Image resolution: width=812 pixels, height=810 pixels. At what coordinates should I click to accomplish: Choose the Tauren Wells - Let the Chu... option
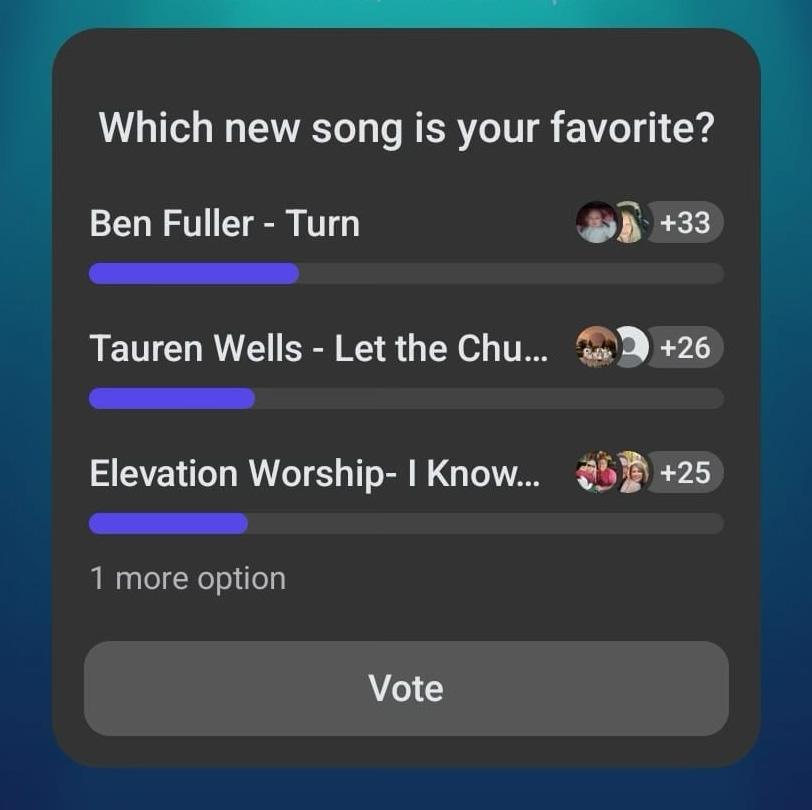coord(318,348)
